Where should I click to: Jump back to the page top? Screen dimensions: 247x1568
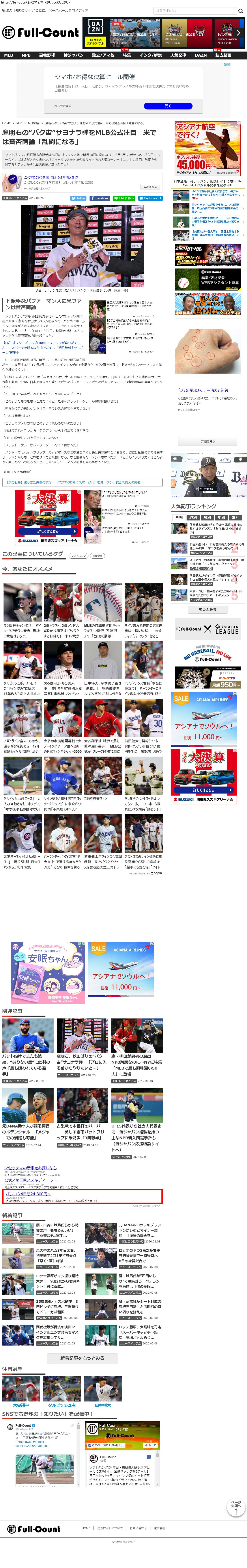click(x=236, y=1507)
